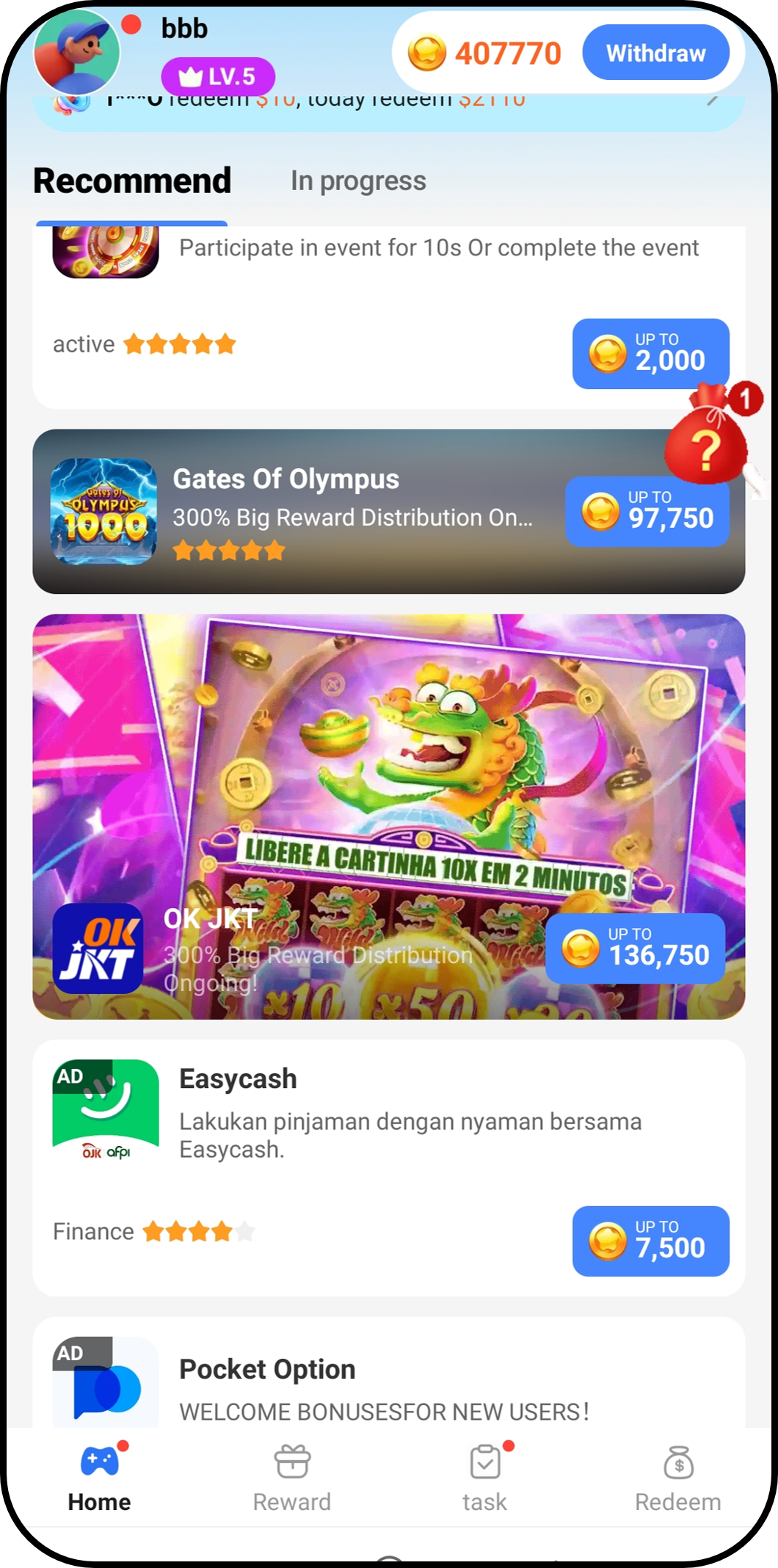Image resolution: width=778 pixels, height=1568 pixels.
Task: Select the Recommend tab
Action: click(132, 181)
